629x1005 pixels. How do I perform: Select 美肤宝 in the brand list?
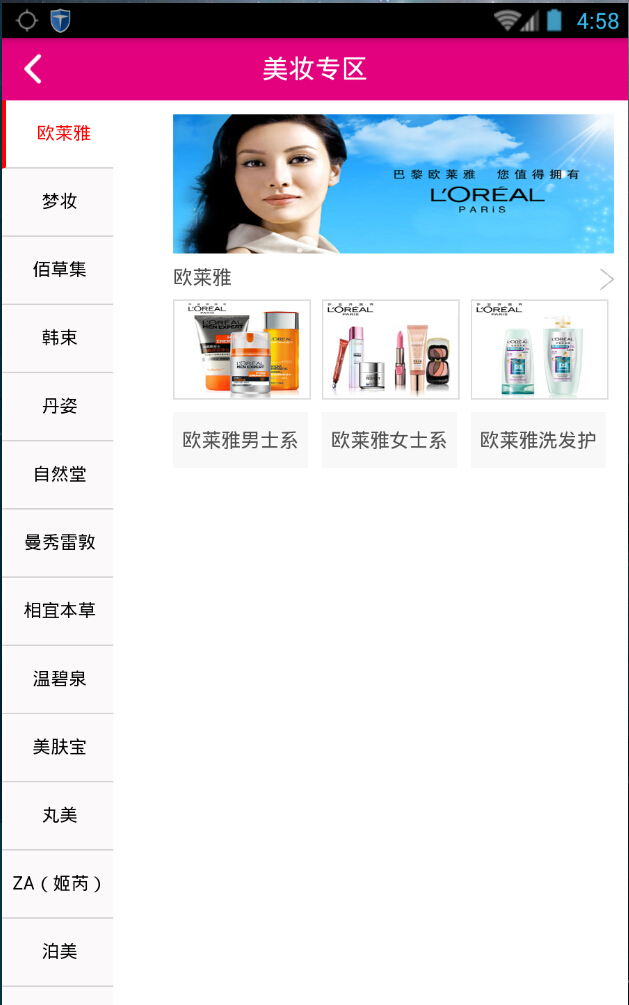click(x=59, y=747)
